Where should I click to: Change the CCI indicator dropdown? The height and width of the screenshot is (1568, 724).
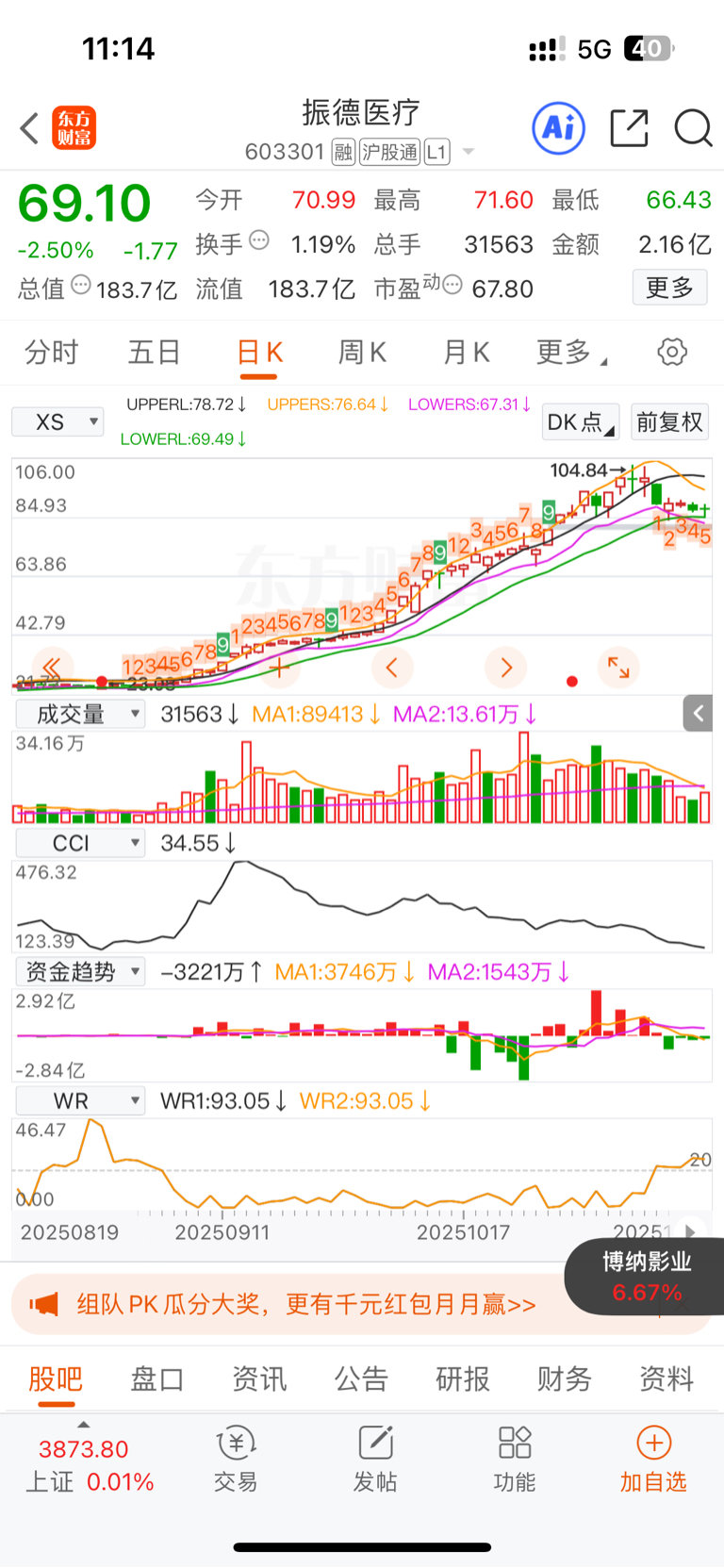coord(80,843)
